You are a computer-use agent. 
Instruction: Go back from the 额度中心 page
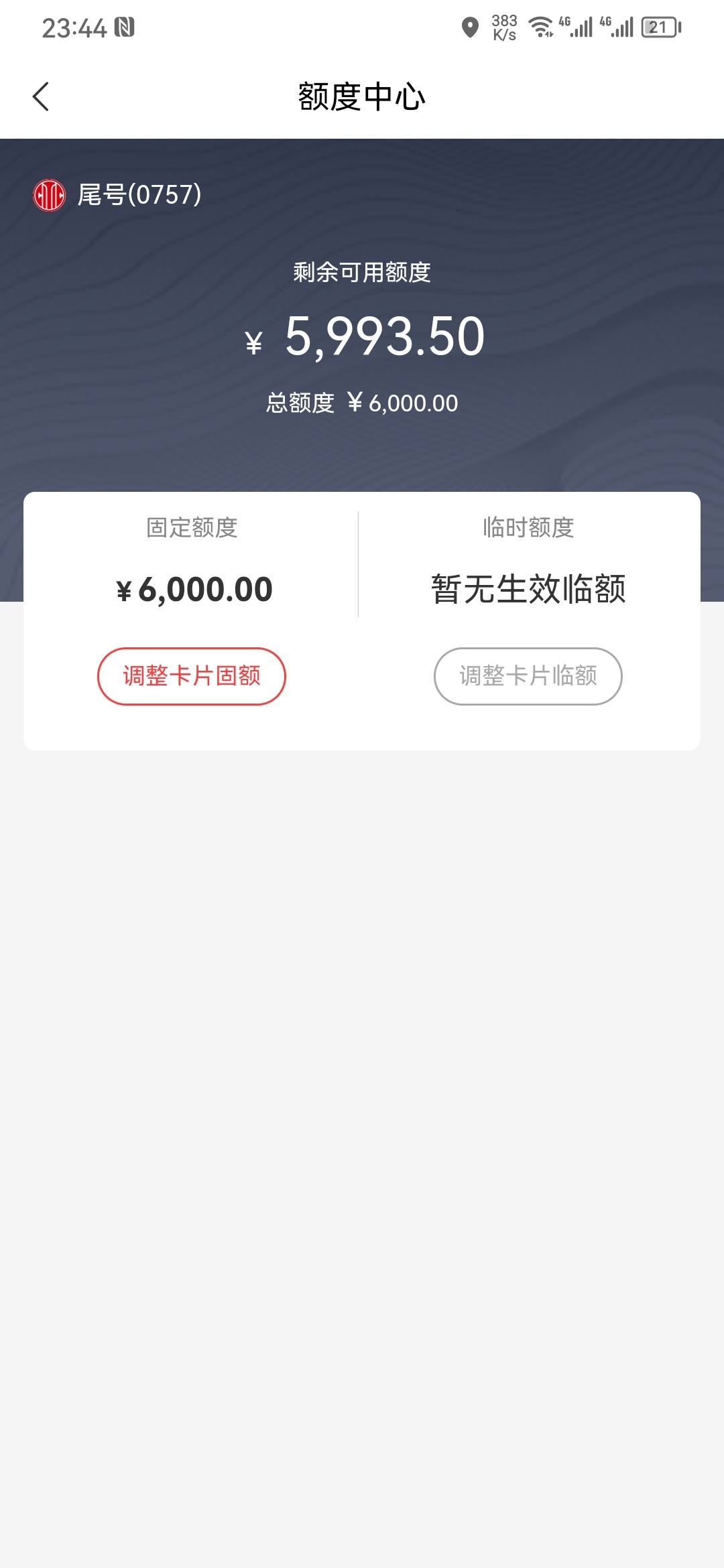41,96
